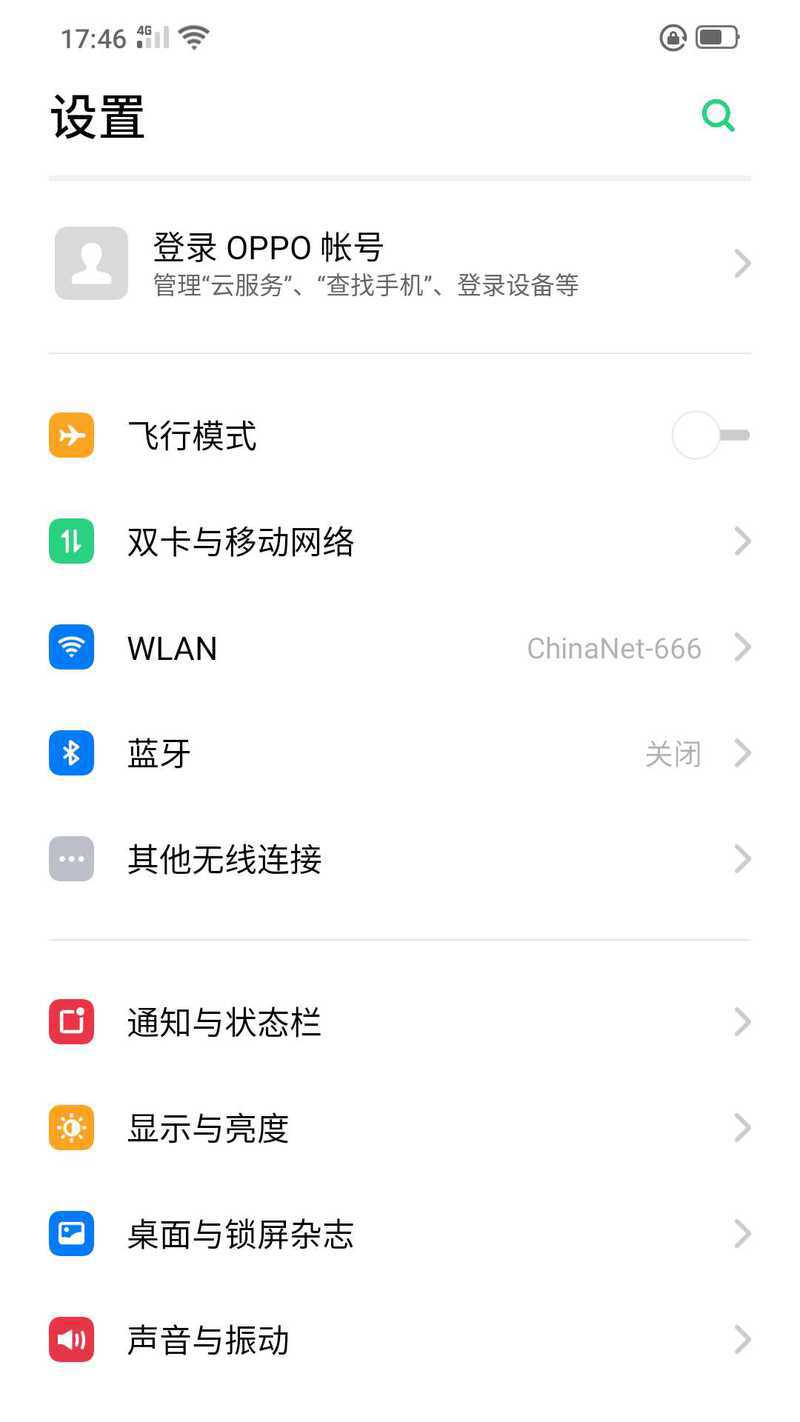Open 双卡与移动网络 settings
800x1422 pixels.
(x=400, y=542)
